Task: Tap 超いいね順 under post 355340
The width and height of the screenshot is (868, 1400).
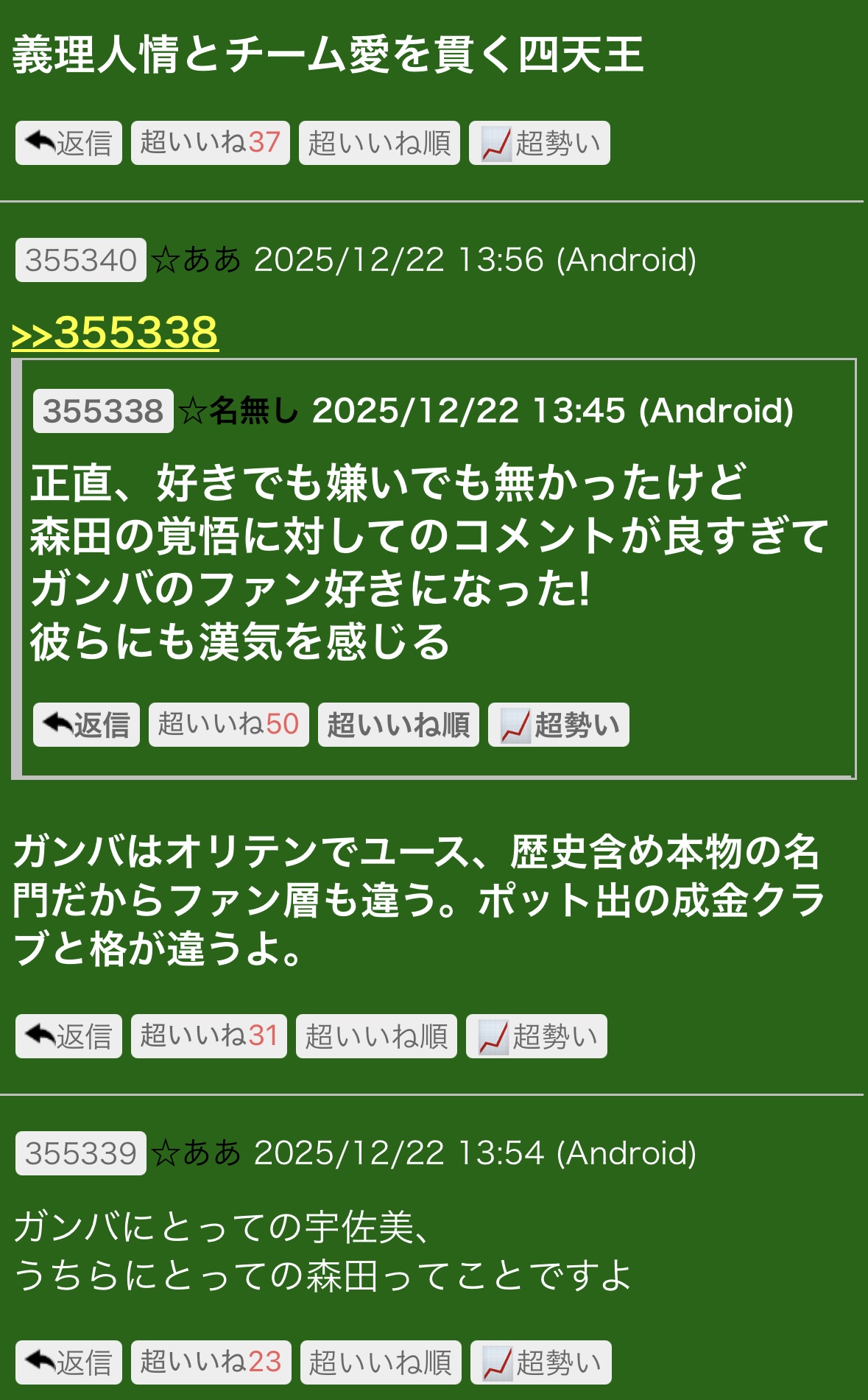Action: [376, 1036]
